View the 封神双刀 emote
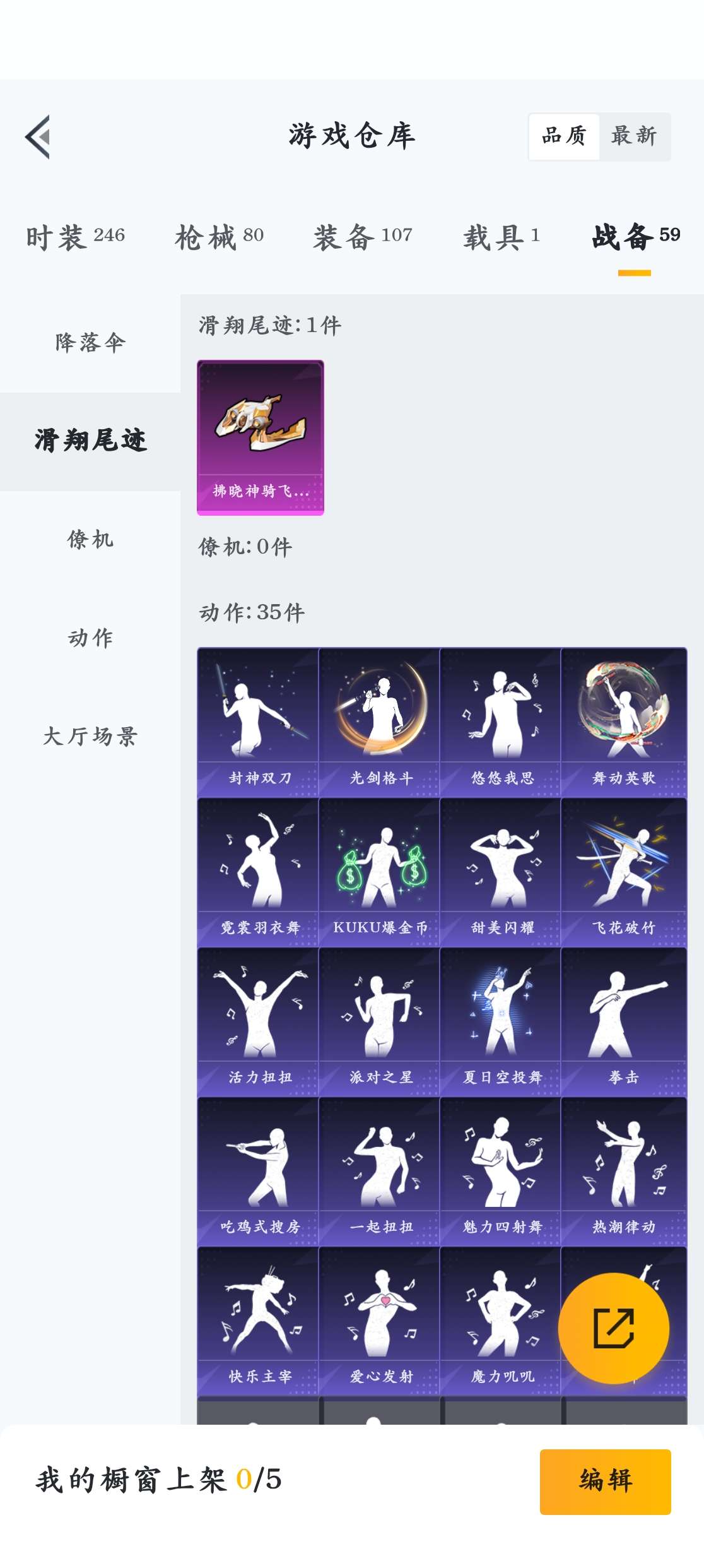Screen dimensions: 704x1568 [x=258, y=722]
